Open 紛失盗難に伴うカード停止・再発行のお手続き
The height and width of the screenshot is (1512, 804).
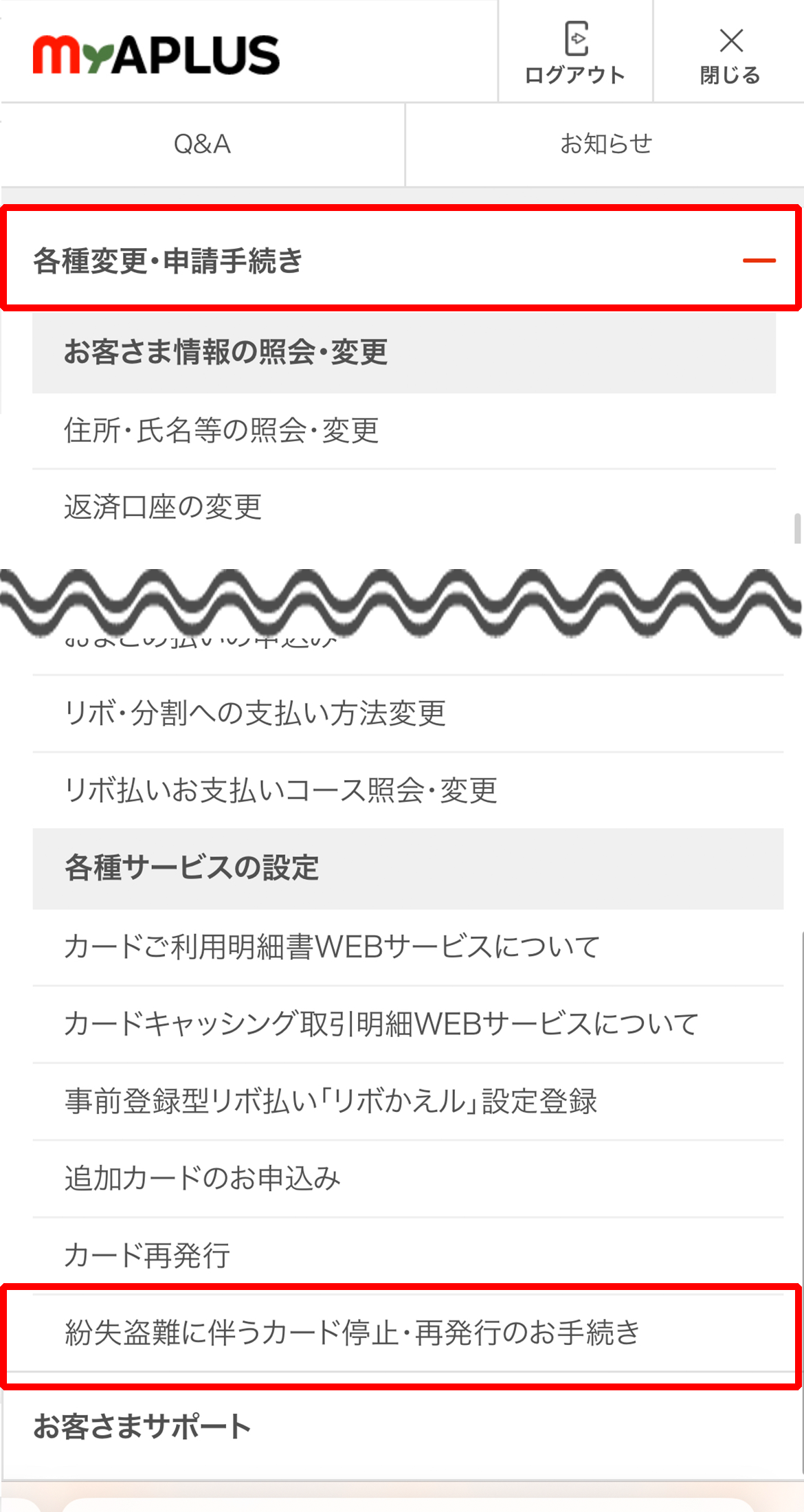[353, 1333]
